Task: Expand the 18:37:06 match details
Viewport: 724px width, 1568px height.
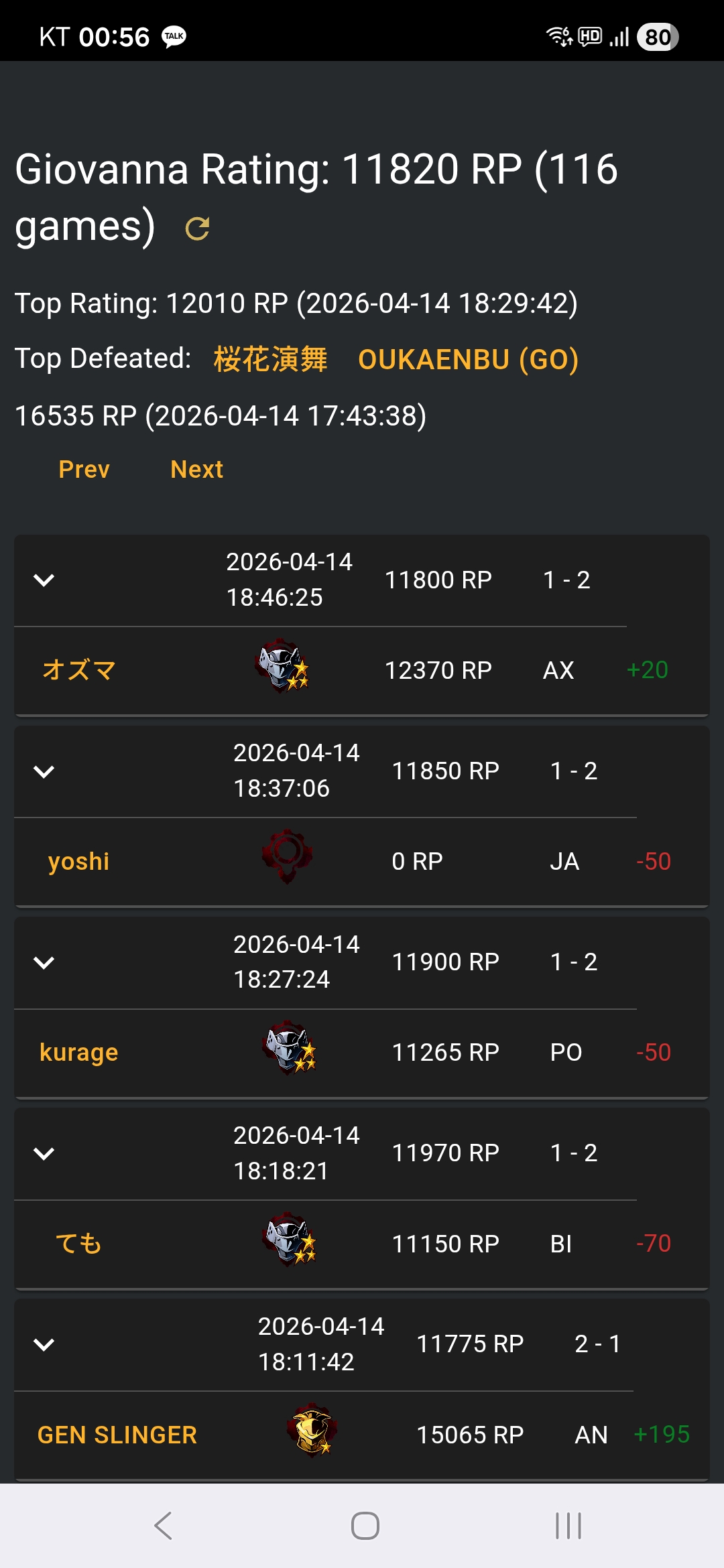Action: 44,771
